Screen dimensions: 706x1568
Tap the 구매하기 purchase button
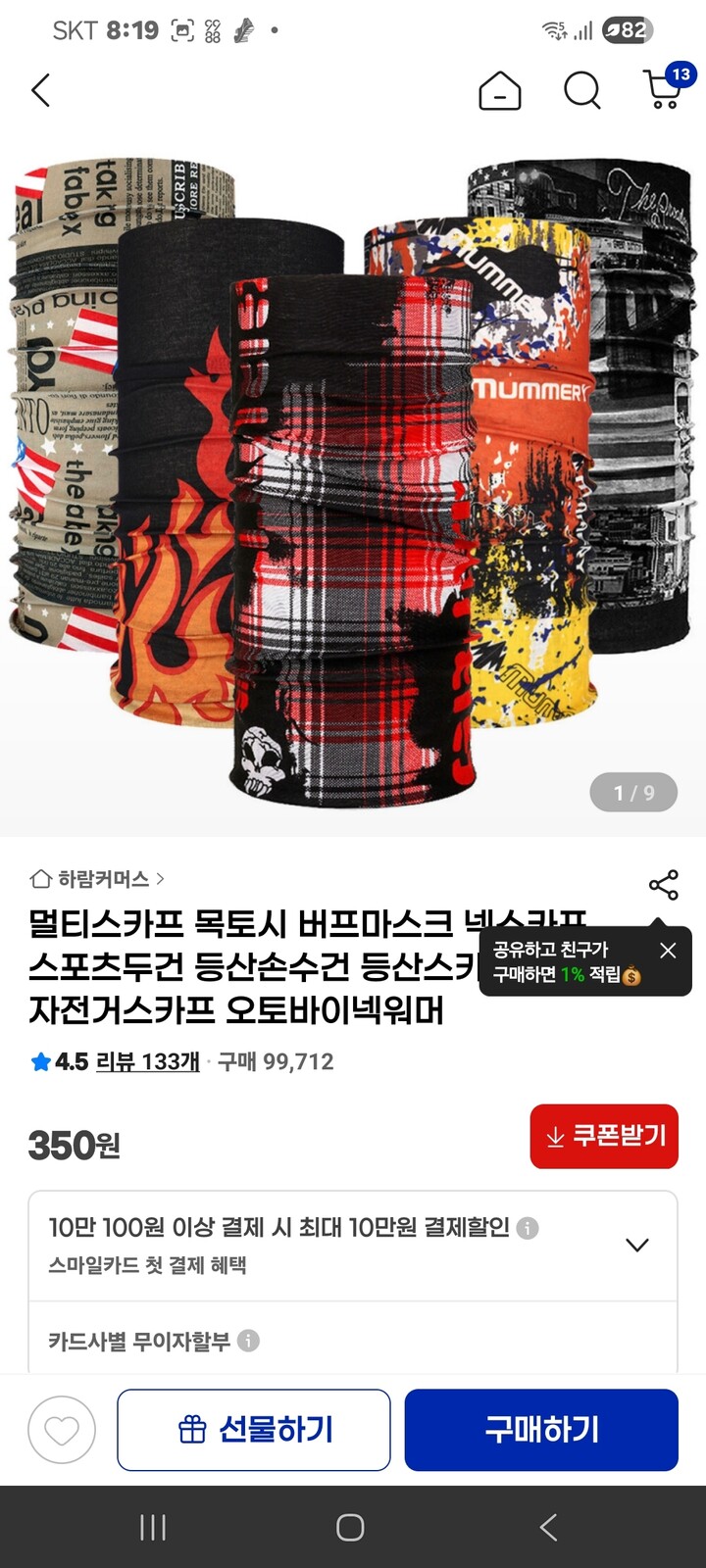click(x=540, y=1429)
